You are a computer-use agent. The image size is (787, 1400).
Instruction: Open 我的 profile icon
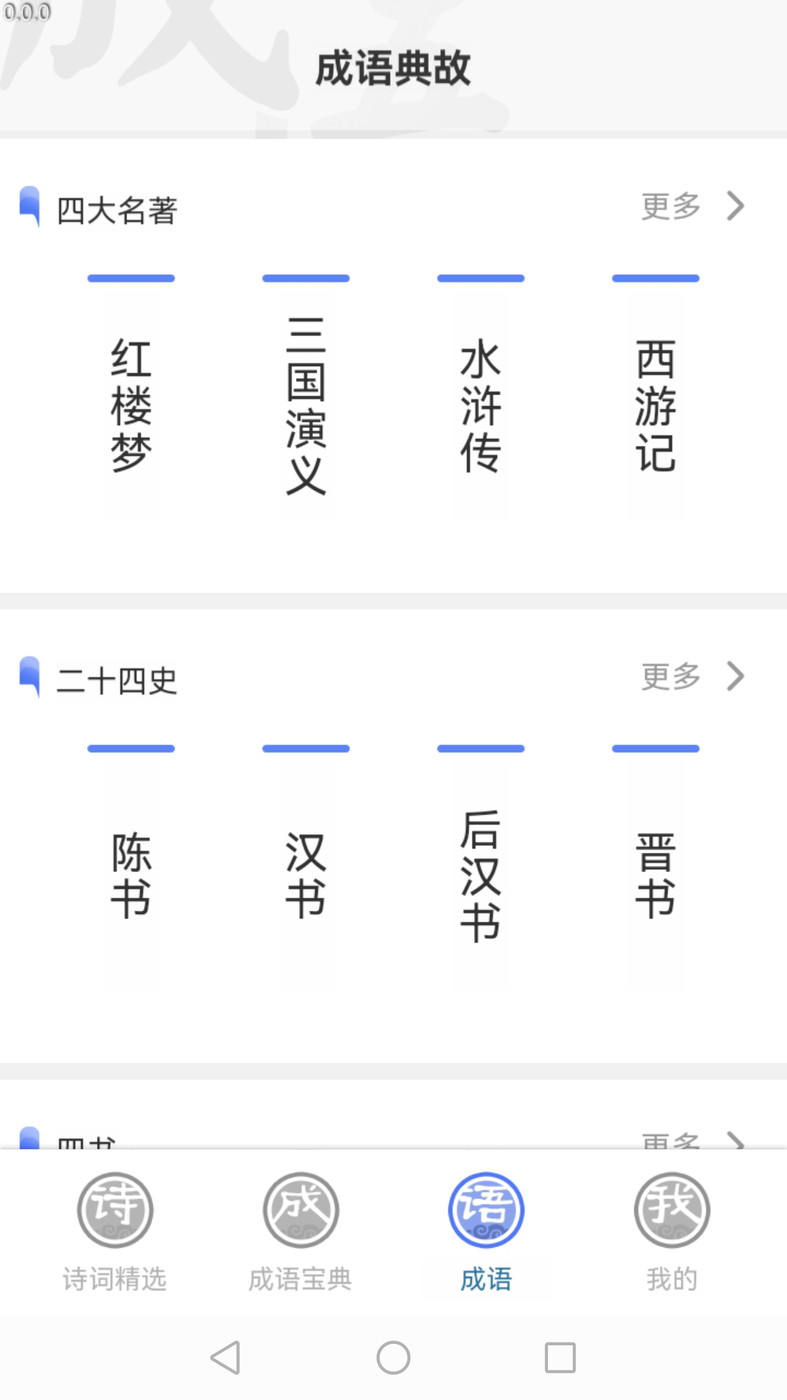pos(671,1209)
